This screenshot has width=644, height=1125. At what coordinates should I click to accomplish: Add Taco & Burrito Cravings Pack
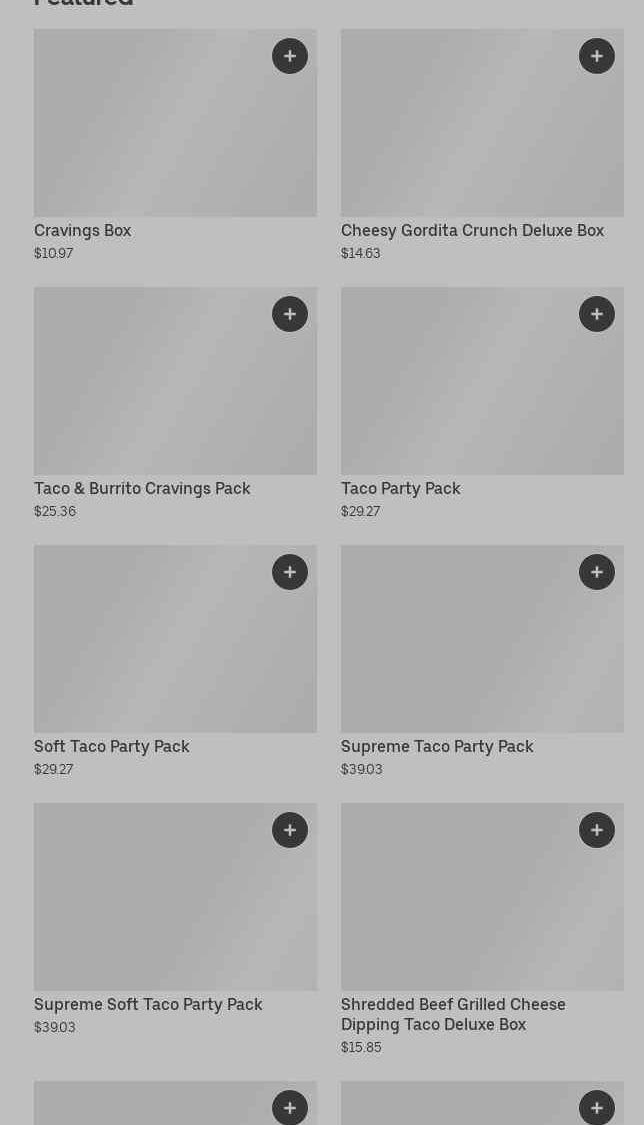290,314
